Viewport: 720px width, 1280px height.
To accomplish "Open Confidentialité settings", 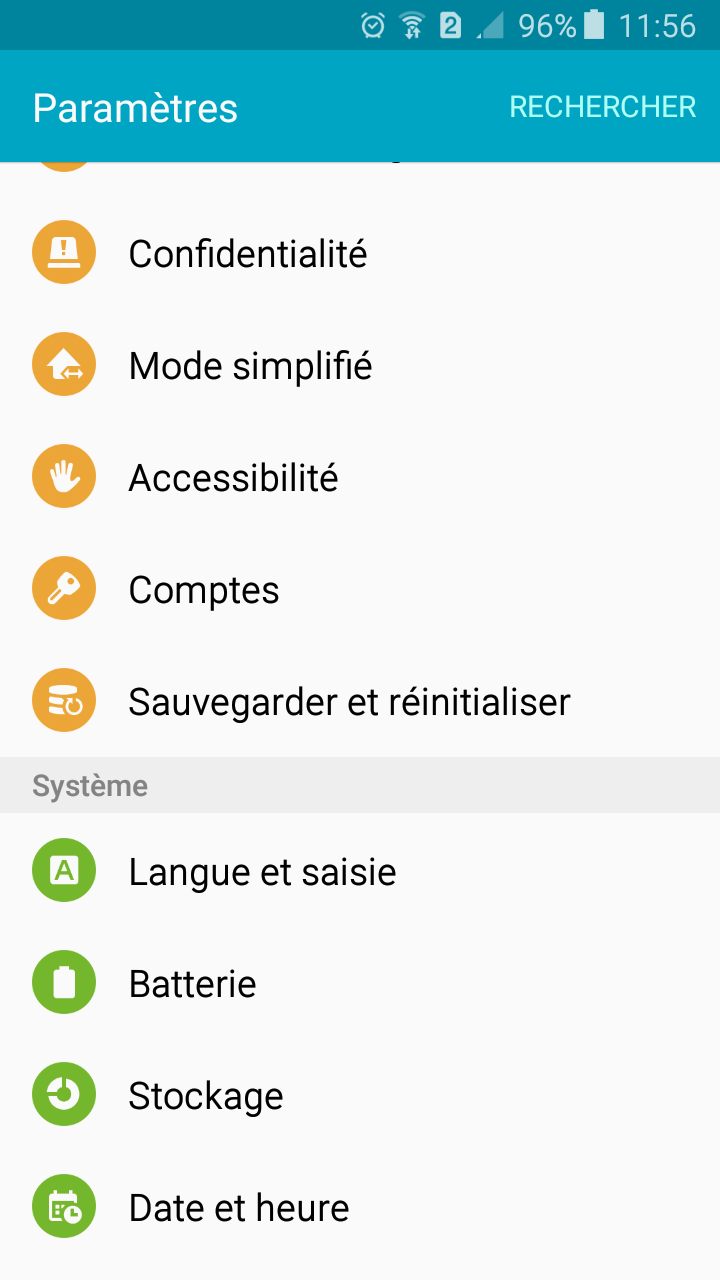I will pos(248,254).
